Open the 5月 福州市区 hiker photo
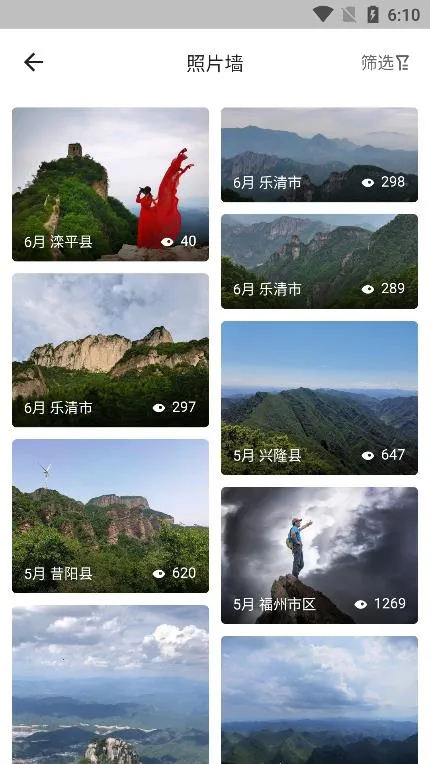 pos(319,555)
